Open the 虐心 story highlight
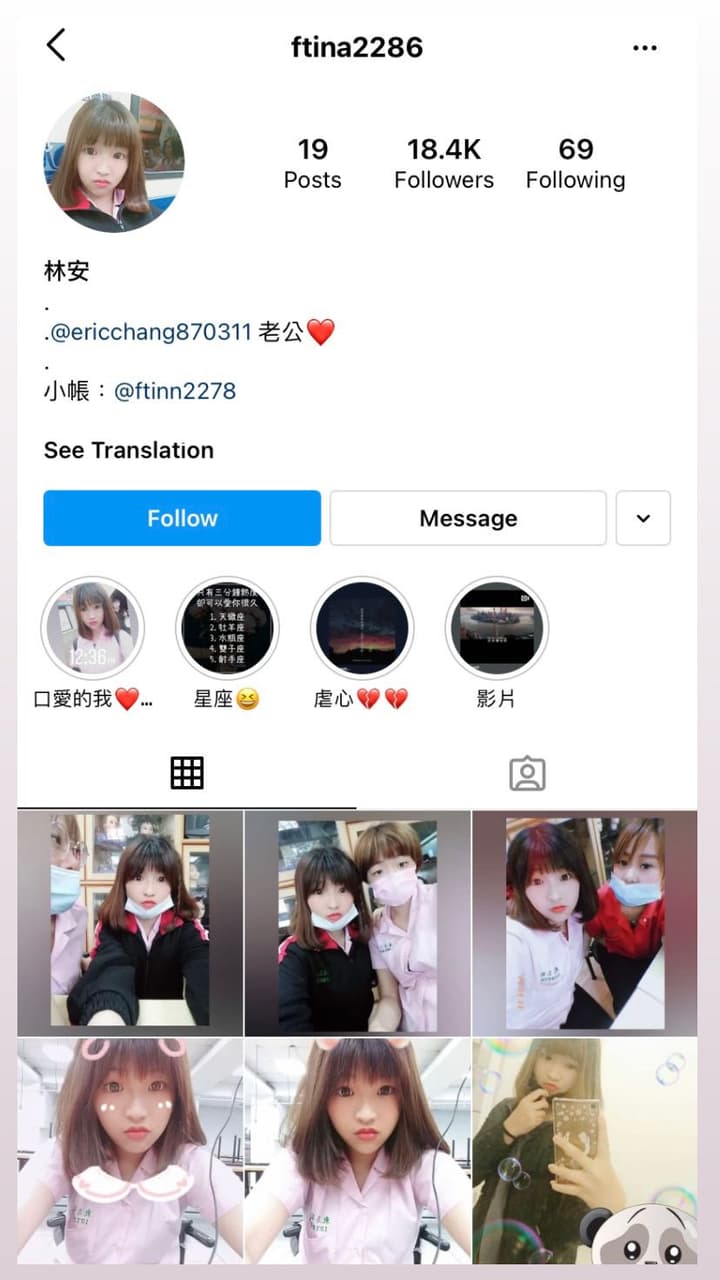The width and height of the screenshot is (720, 1280). (362, 629)
